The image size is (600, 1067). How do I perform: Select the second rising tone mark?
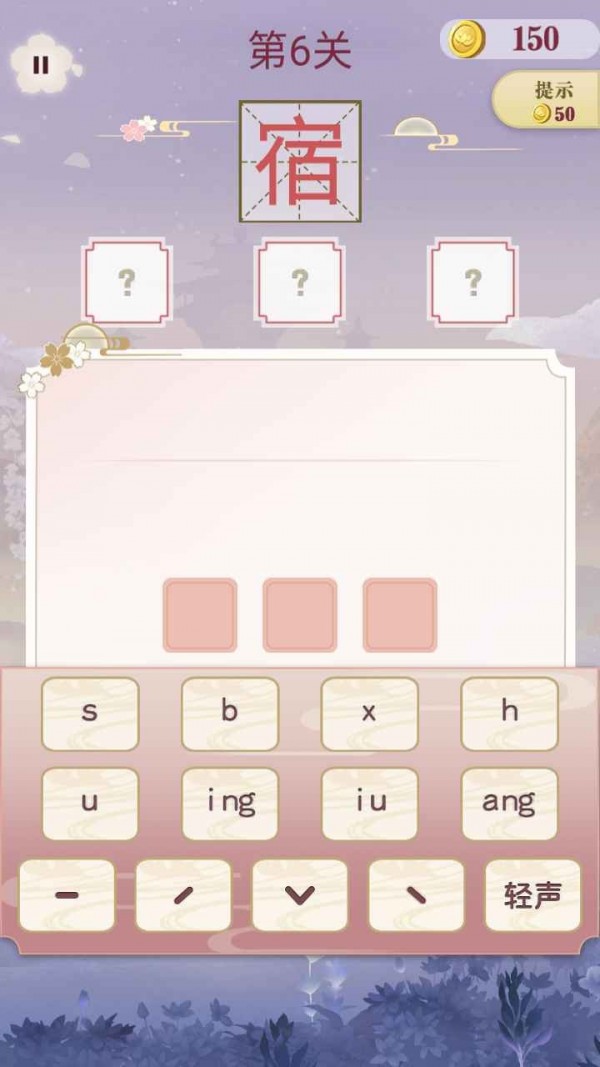[183, 895]
